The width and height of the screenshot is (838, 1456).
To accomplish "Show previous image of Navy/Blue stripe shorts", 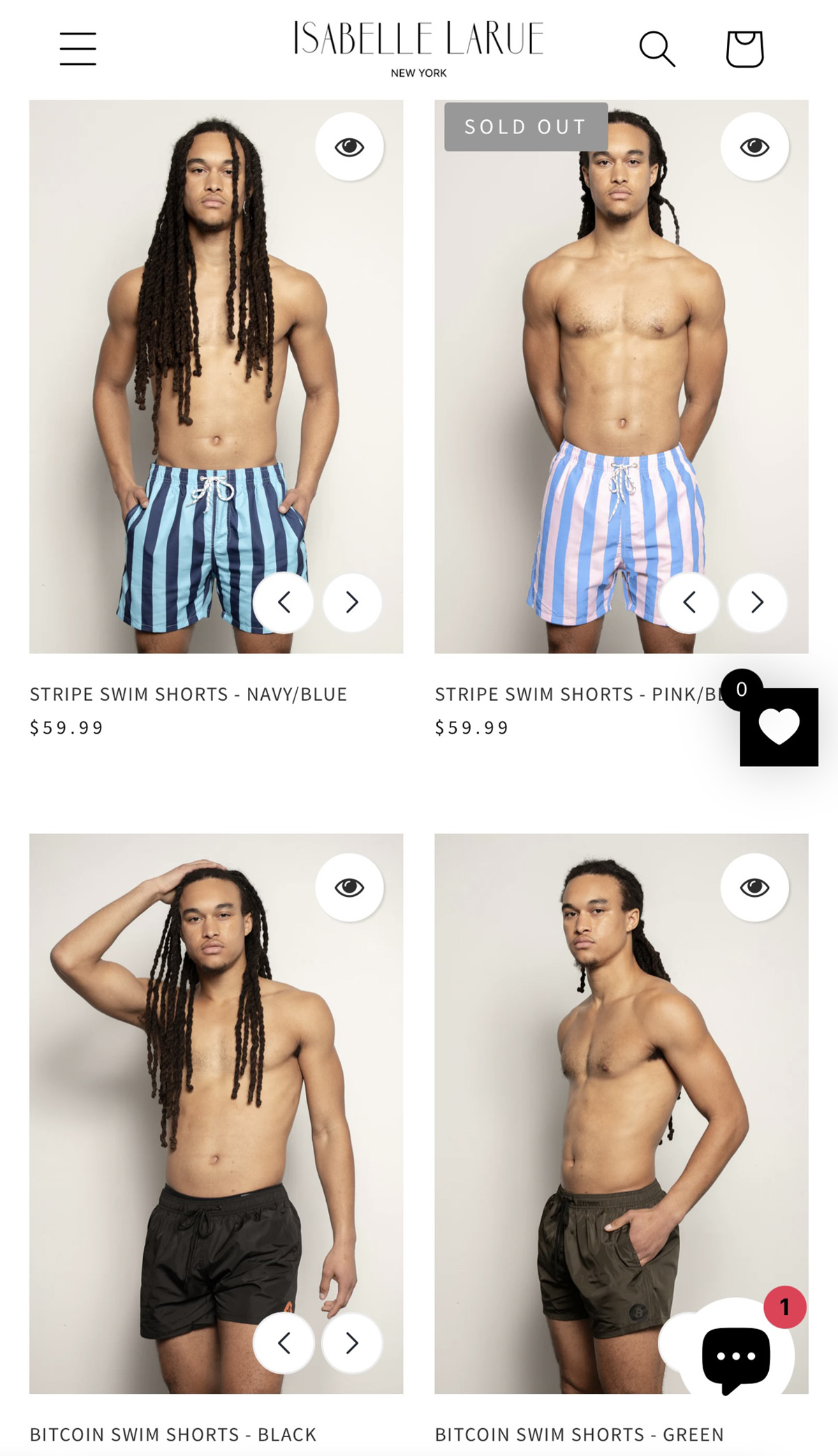I will coord(284,602).
